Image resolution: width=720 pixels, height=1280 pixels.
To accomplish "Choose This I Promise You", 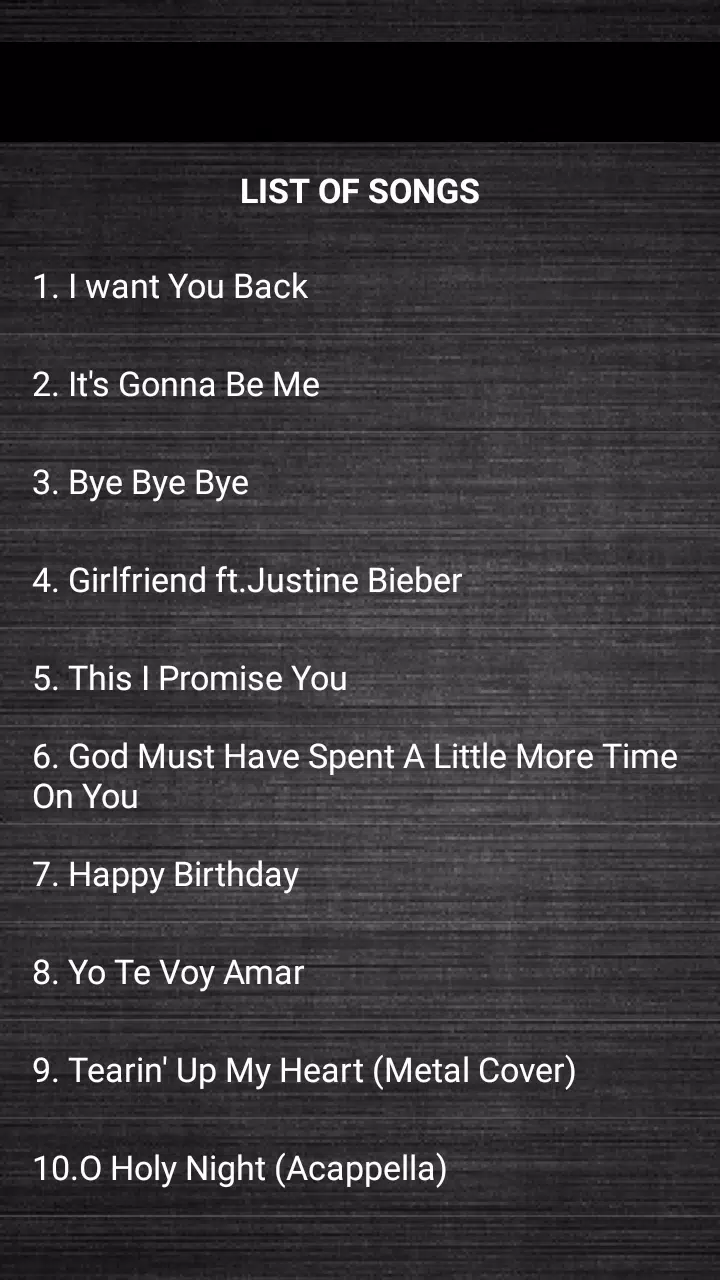I will coord(190,679).
